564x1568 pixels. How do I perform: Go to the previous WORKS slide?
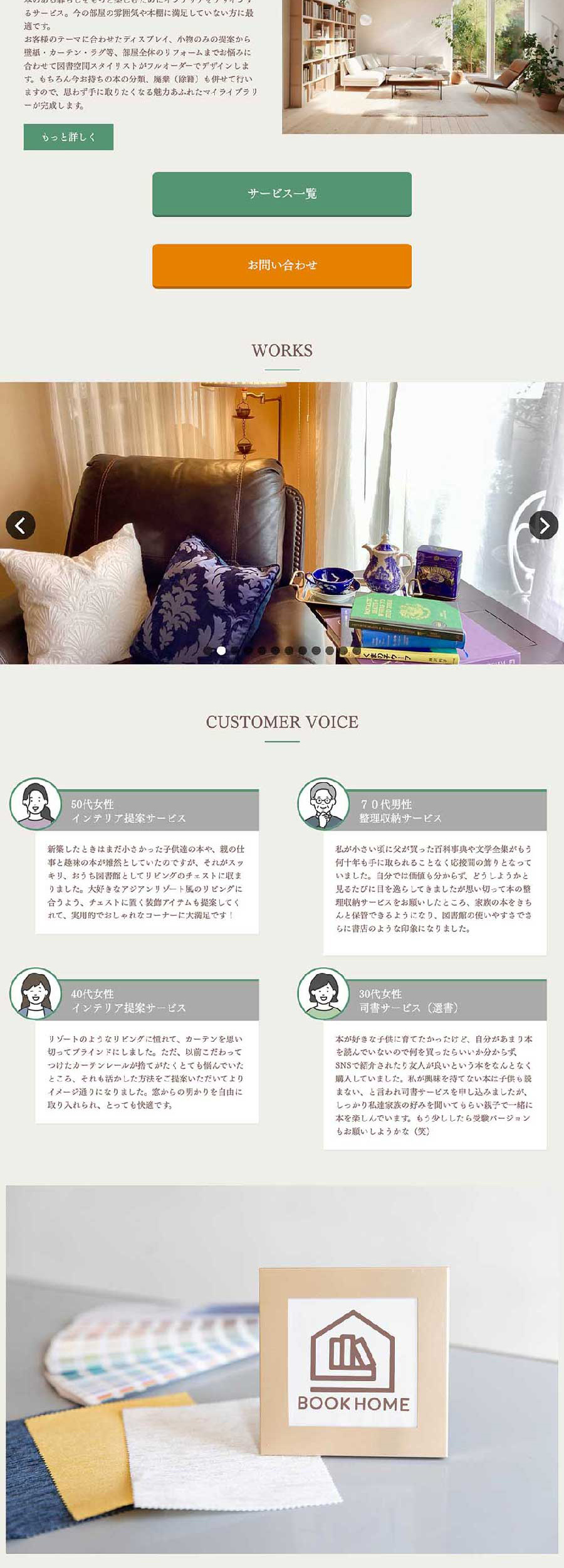pos(21,525)
